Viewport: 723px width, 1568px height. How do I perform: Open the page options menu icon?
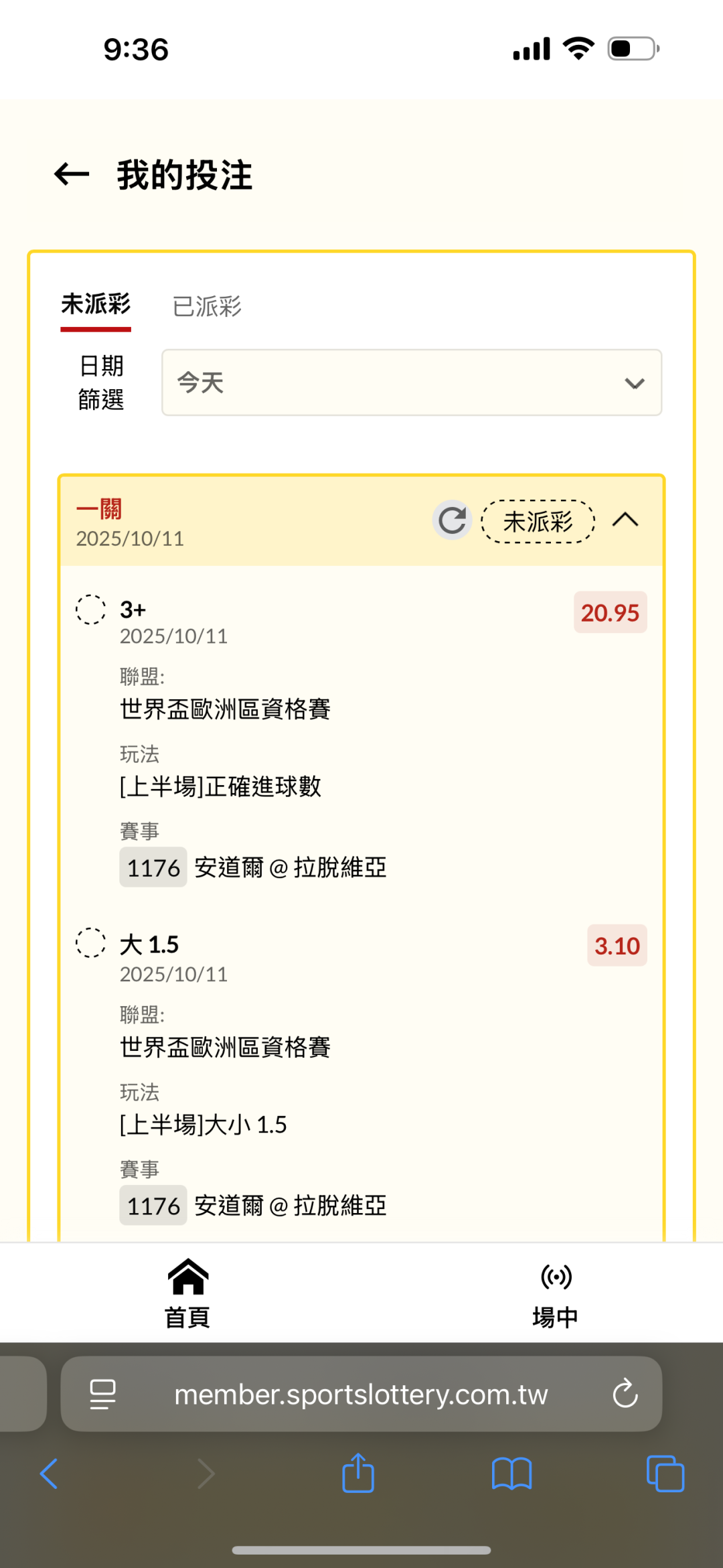tap(103, 1395)
